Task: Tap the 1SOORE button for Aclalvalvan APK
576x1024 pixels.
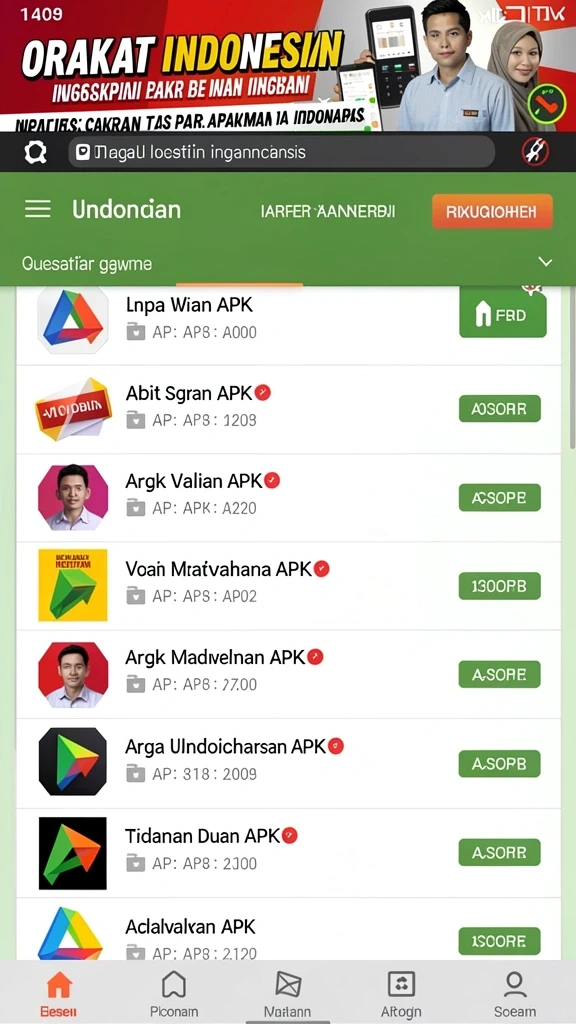Action: tap(500, 941)
